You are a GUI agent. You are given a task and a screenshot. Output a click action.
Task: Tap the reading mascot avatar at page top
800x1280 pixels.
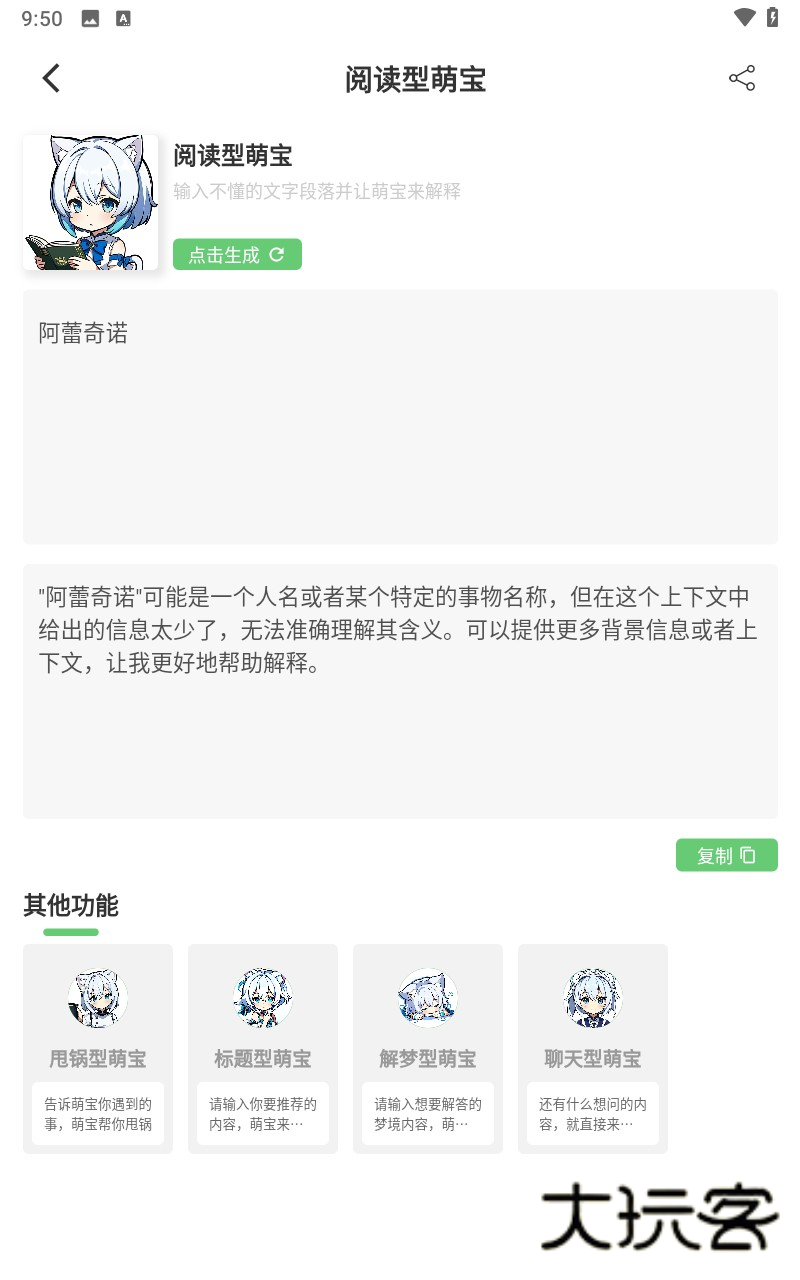tap(90, 201)
